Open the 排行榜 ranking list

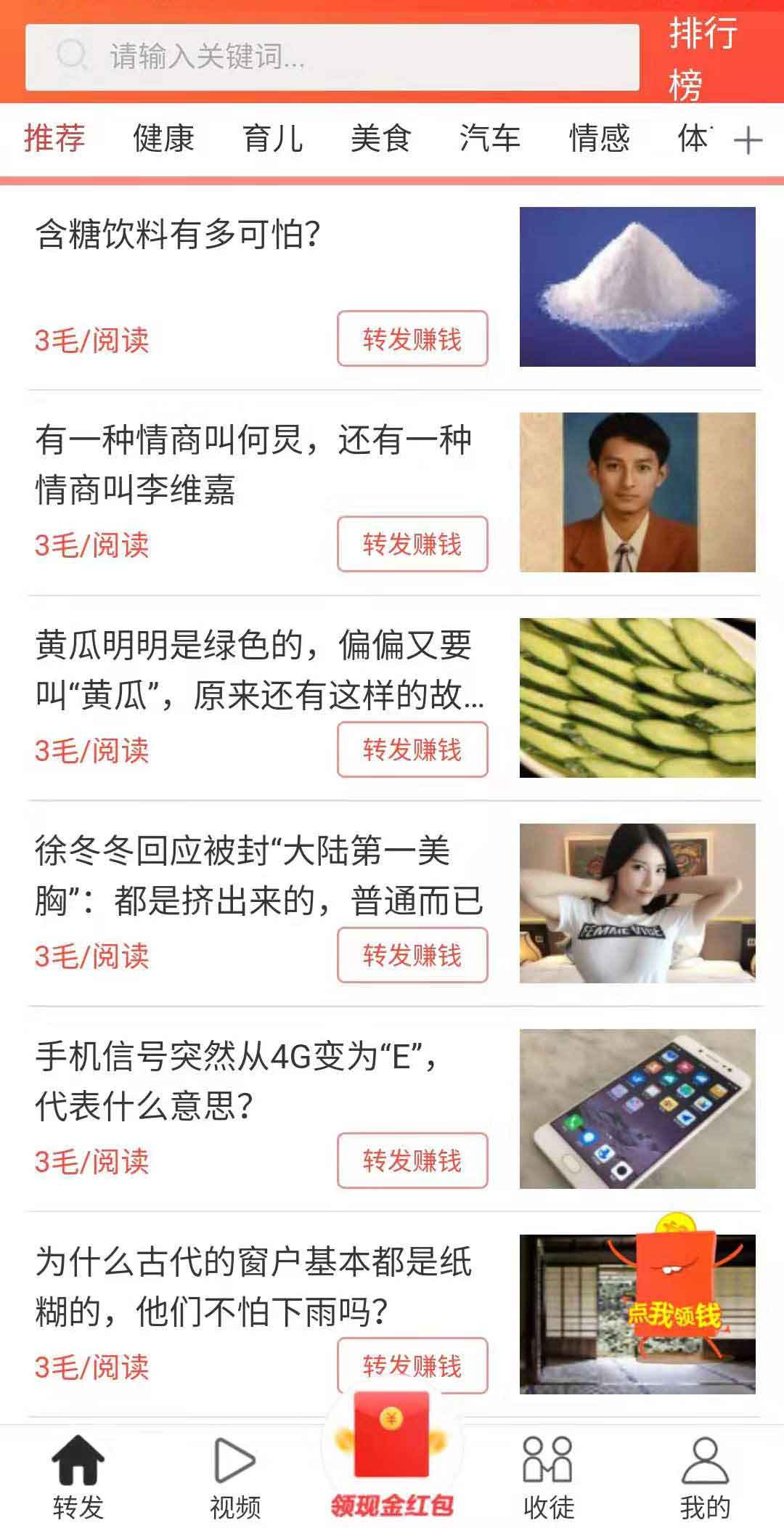[x=703, y=60]
